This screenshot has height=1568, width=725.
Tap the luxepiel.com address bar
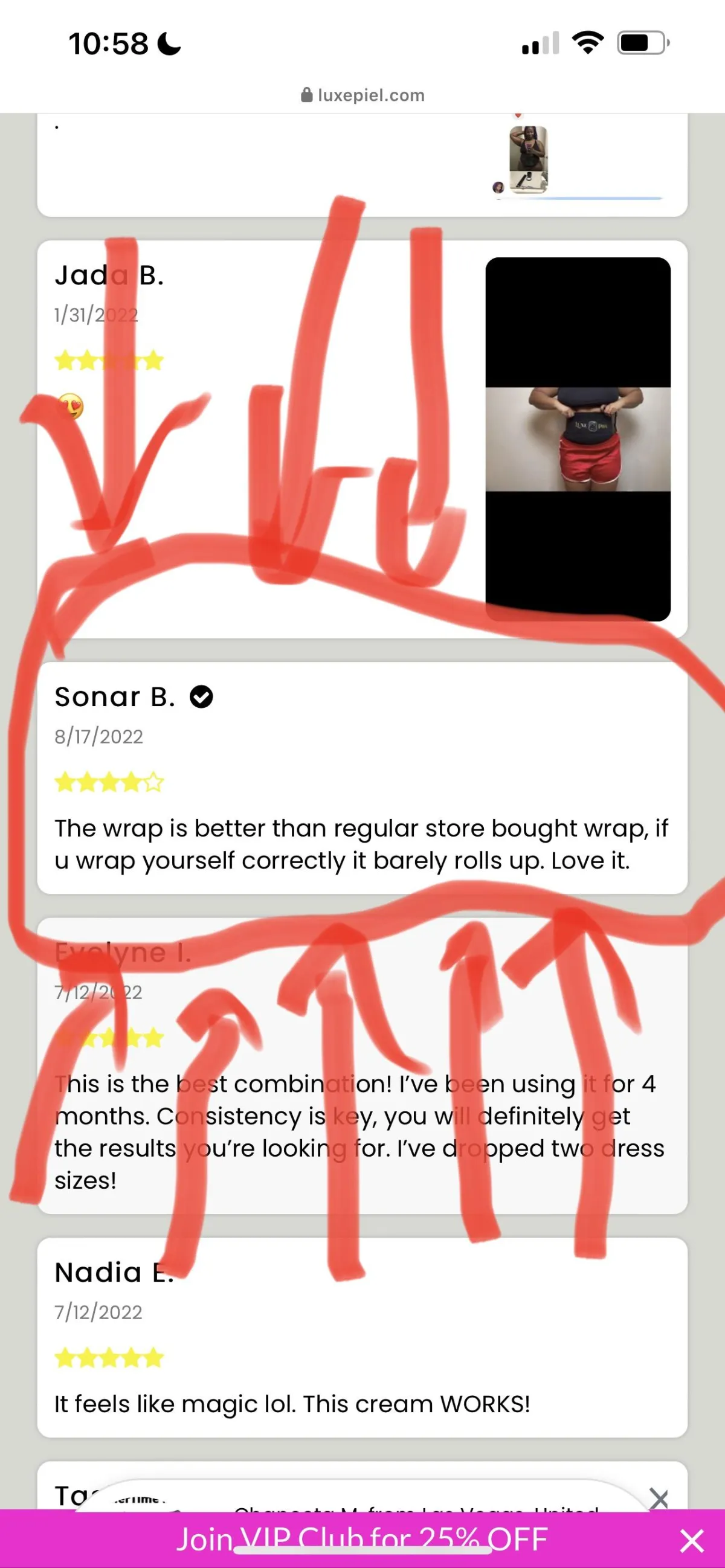click(363, 95)
